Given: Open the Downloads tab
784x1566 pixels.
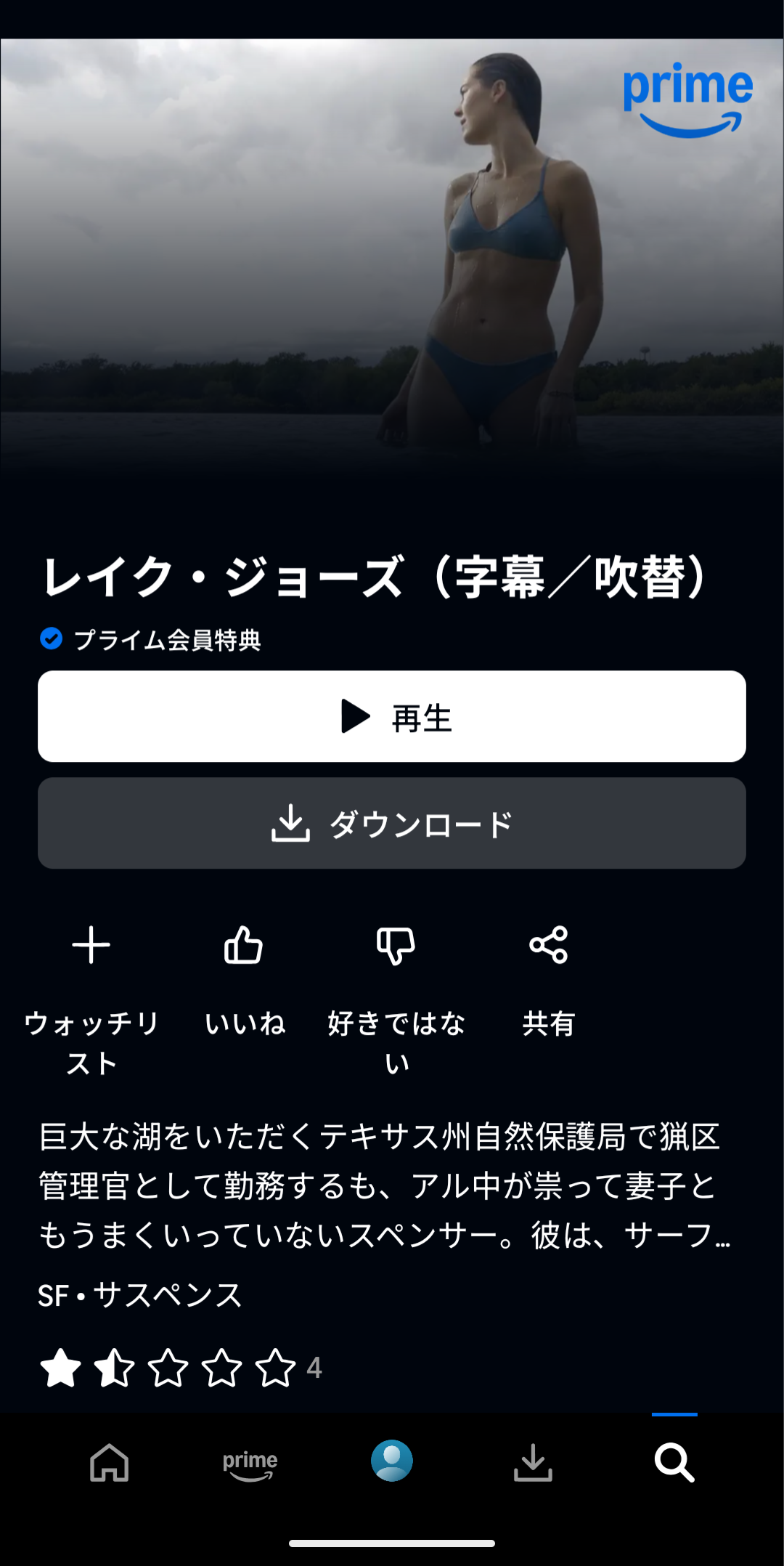Looking at the screenshot, I should [x=533, y=1461].
